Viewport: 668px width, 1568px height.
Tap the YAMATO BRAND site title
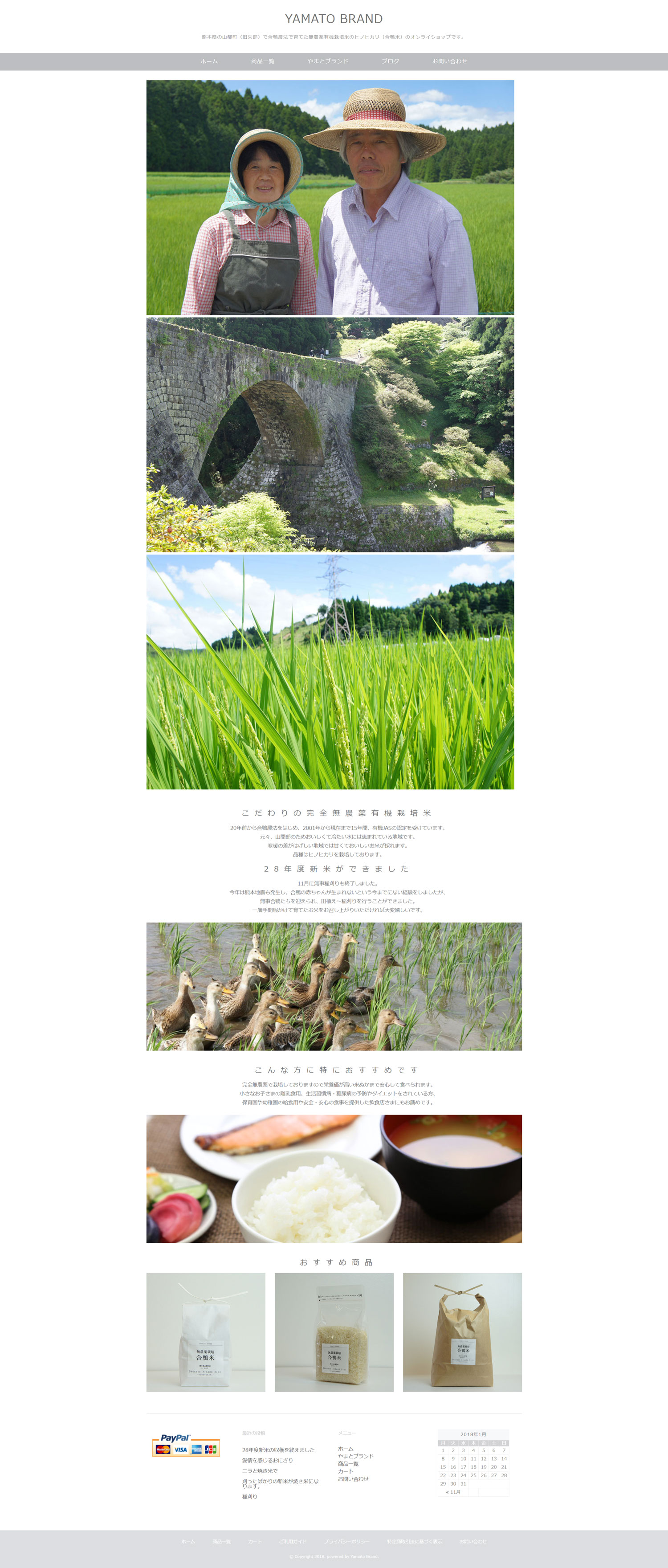click(x=334, y=19)
